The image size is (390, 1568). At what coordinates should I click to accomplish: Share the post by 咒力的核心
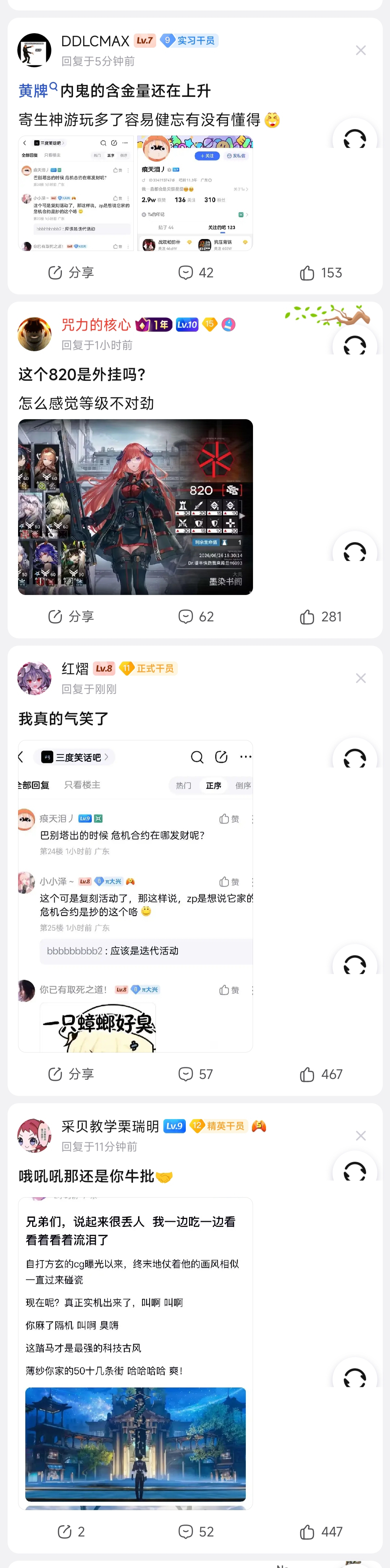pyautogui.click(x=71, y=617)
